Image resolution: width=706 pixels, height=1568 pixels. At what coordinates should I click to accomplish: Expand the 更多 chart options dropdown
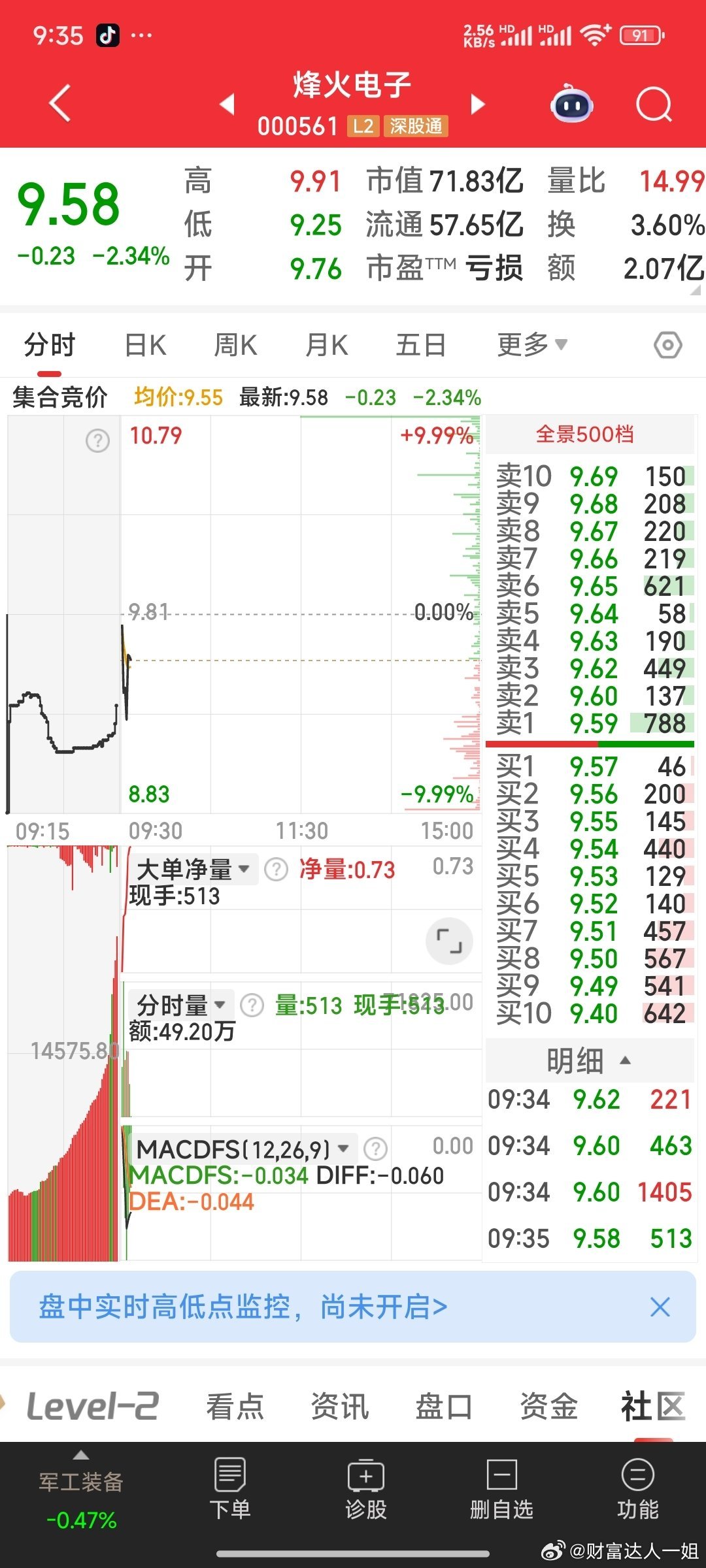(532, 344)
